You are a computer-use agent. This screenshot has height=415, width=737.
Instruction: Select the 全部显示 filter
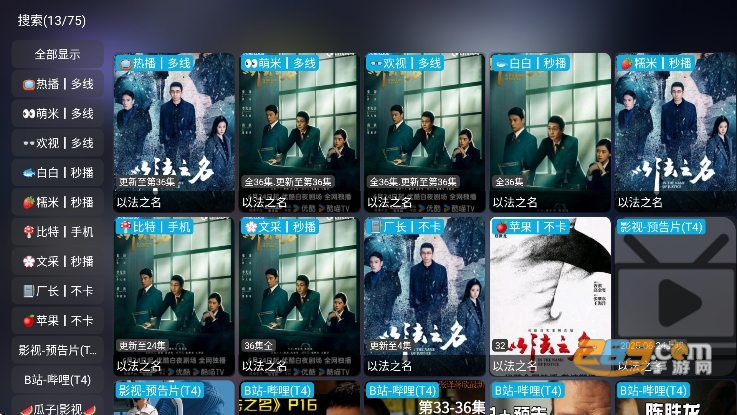click(x=58, y=54)
